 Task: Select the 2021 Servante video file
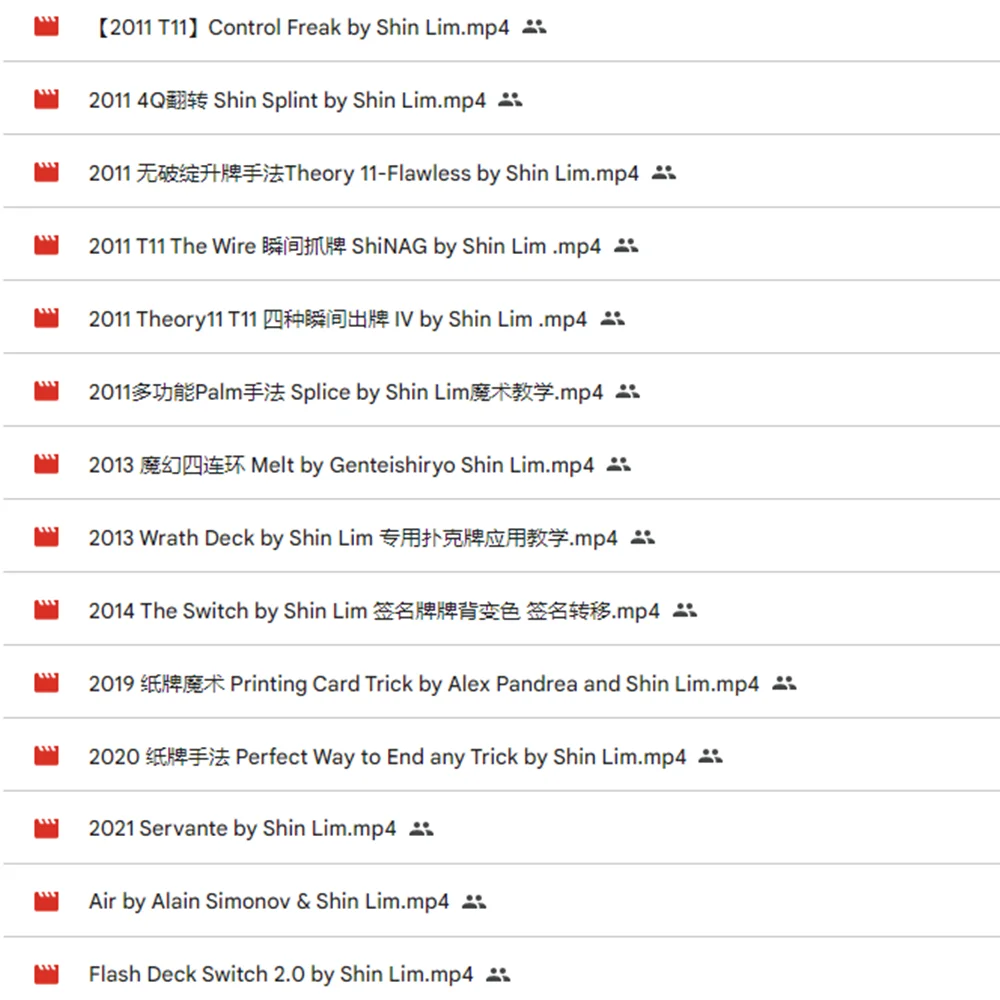pyautogui.click(x=242, y=829)
